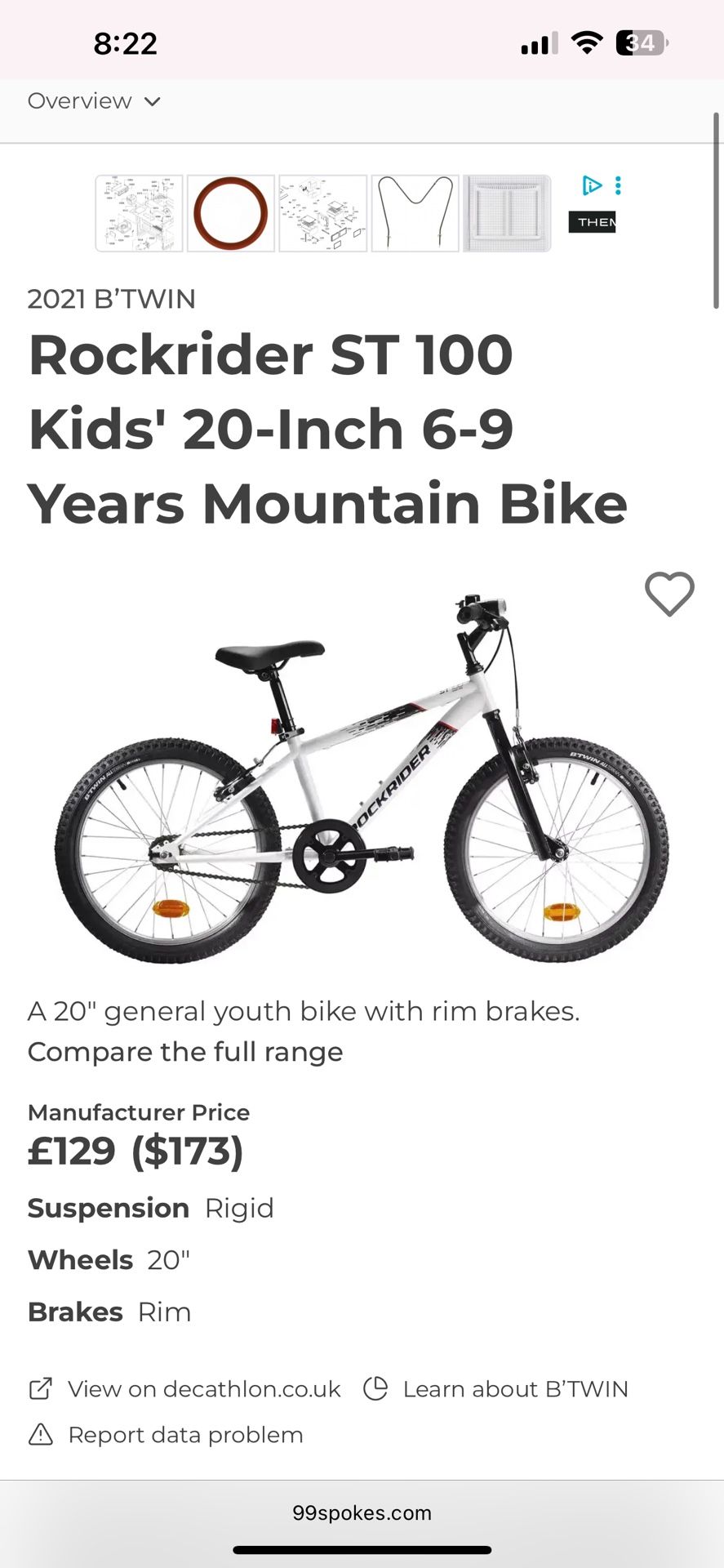
Task: Open the Overview dropdown chevron
Action: click(x=153, y=101)
